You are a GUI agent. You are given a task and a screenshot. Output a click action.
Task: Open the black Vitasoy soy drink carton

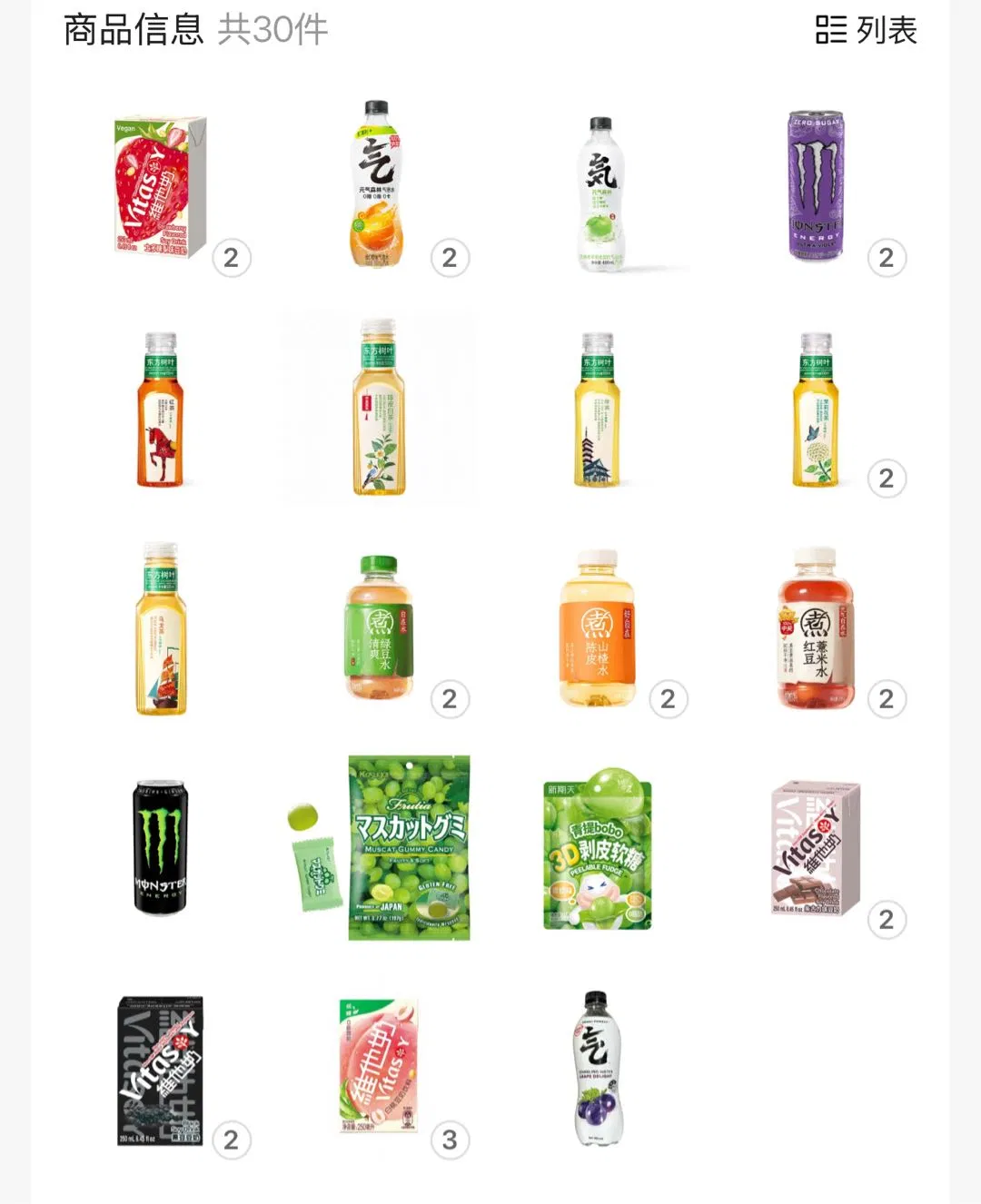coord(161,1071)
